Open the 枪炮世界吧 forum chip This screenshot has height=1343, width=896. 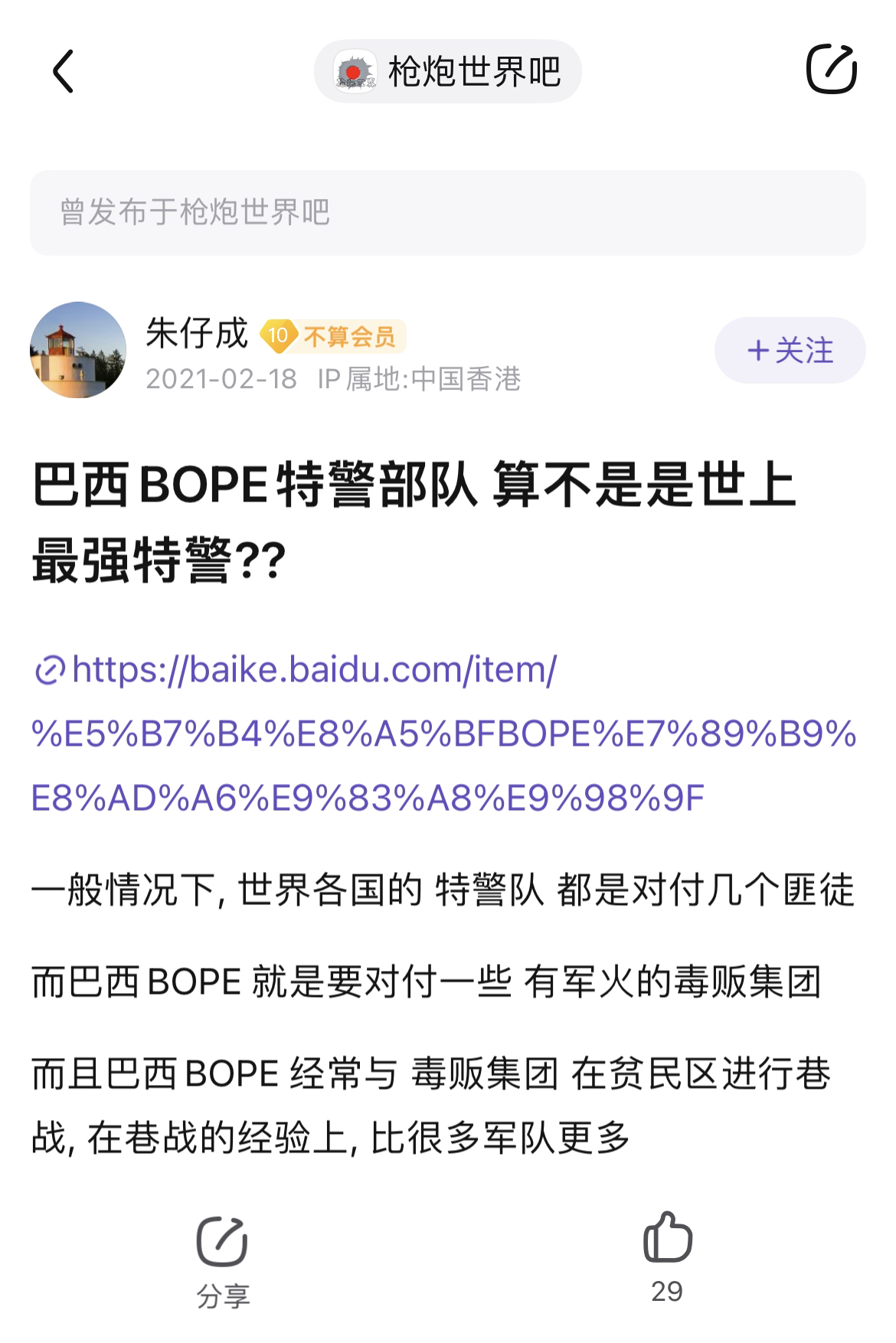(448, 71)
